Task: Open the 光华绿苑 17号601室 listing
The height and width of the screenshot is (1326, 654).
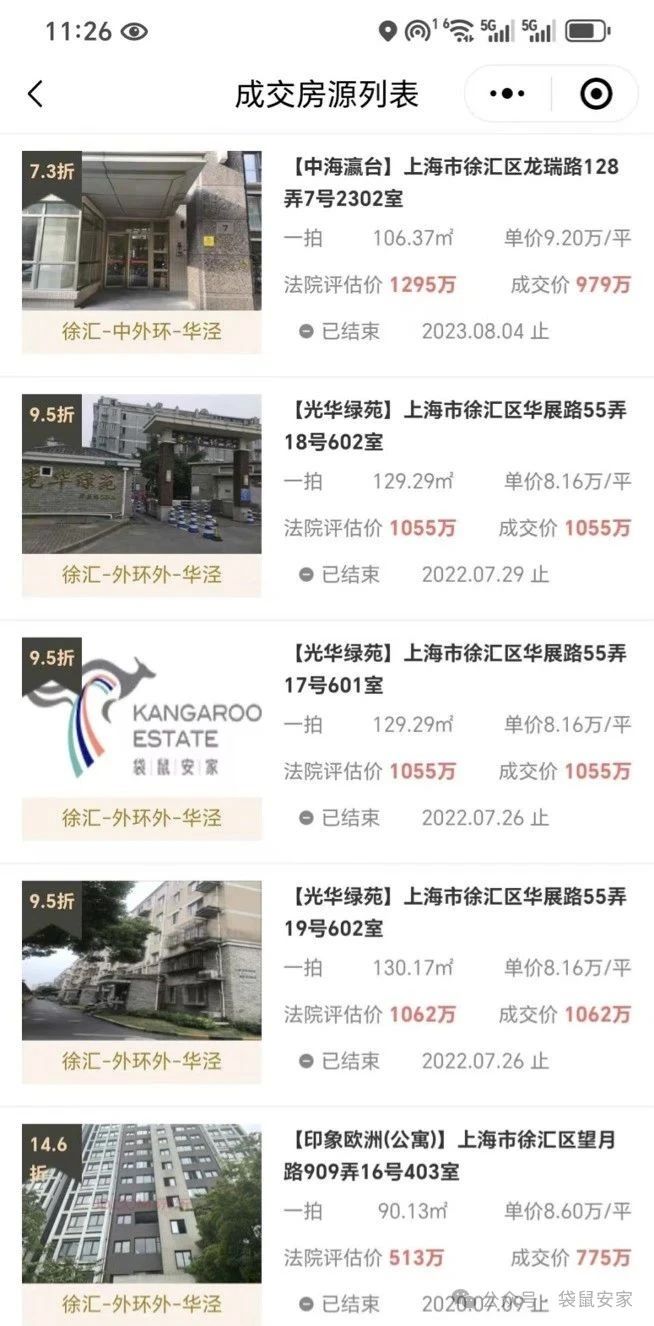Action: point(455,669)
